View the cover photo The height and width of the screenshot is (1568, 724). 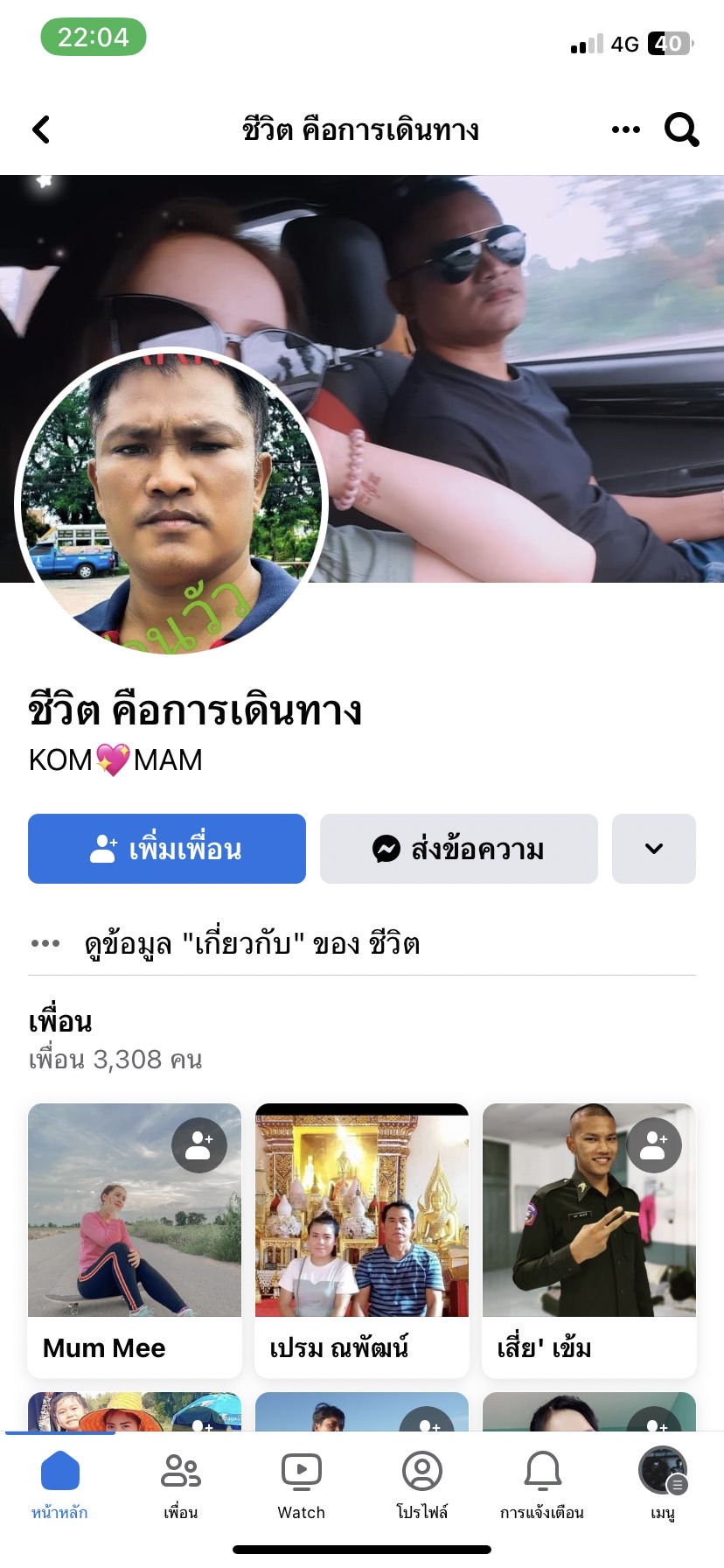525,350
